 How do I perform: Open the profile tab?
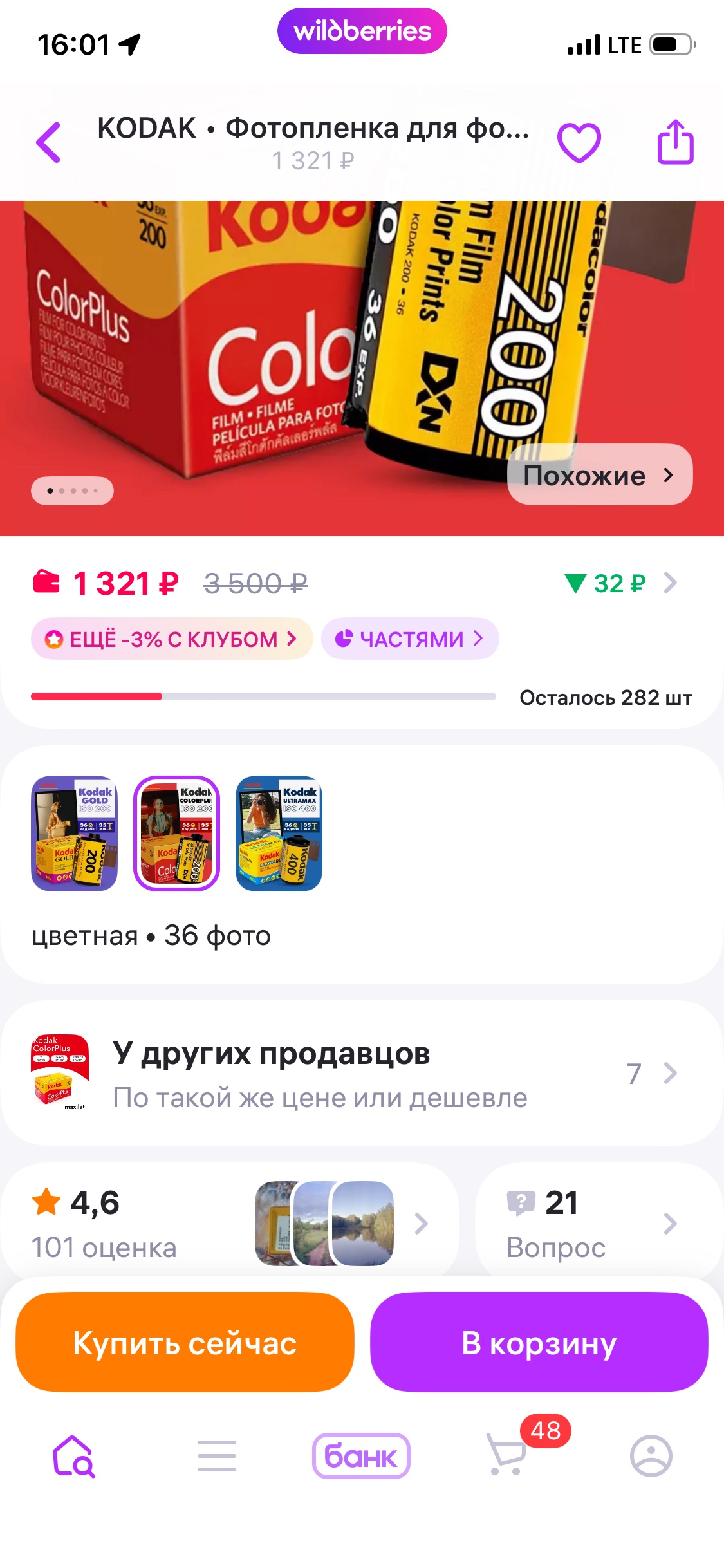[651, 1456]
